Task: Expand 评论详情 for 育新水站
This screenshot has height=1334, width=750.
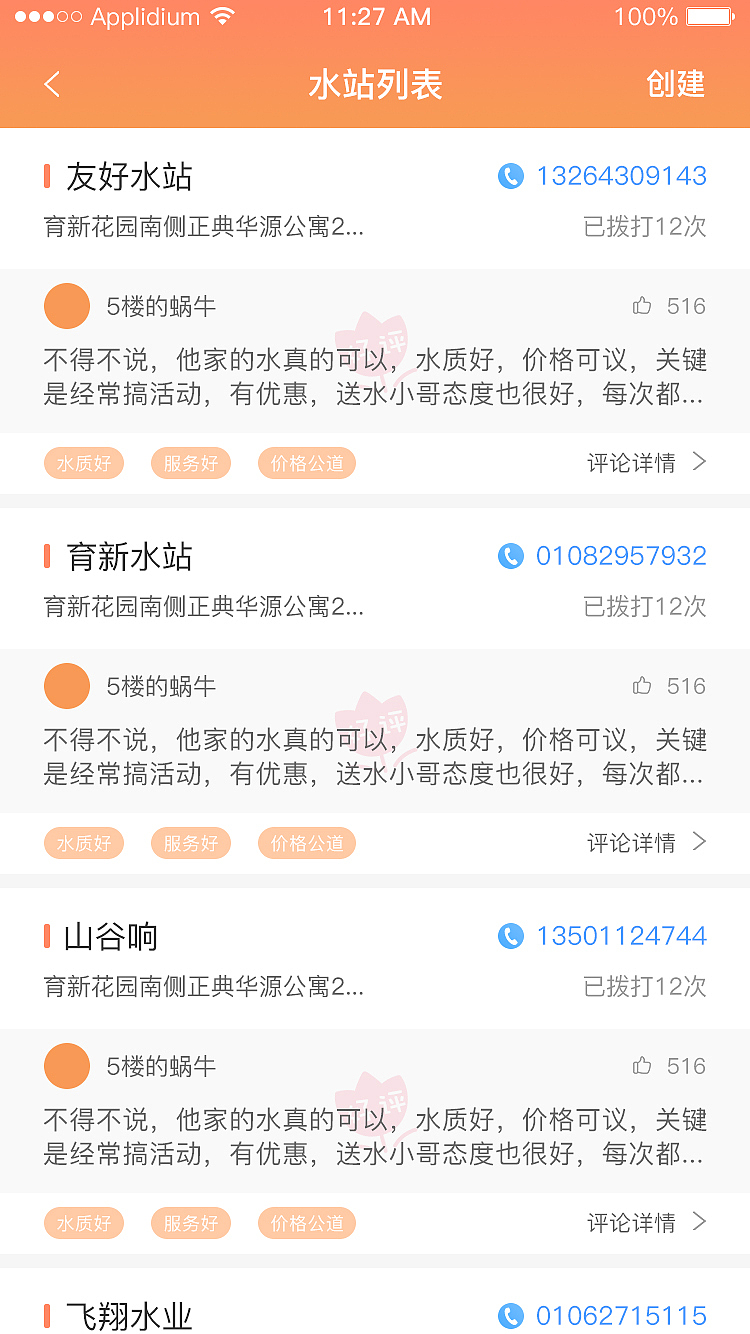Action: coord(634,843)
